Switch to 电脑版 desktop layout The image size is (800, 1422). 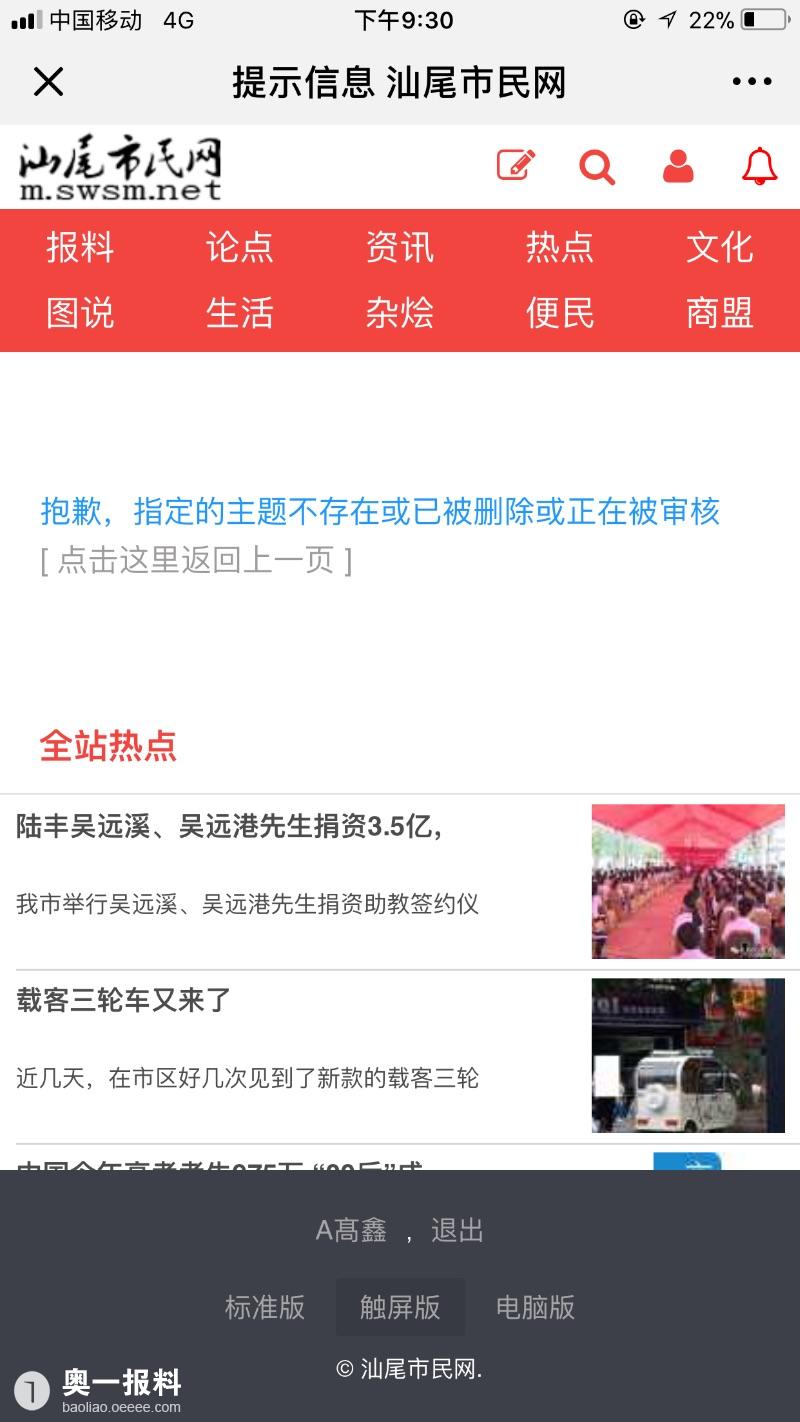[536, 1307]
